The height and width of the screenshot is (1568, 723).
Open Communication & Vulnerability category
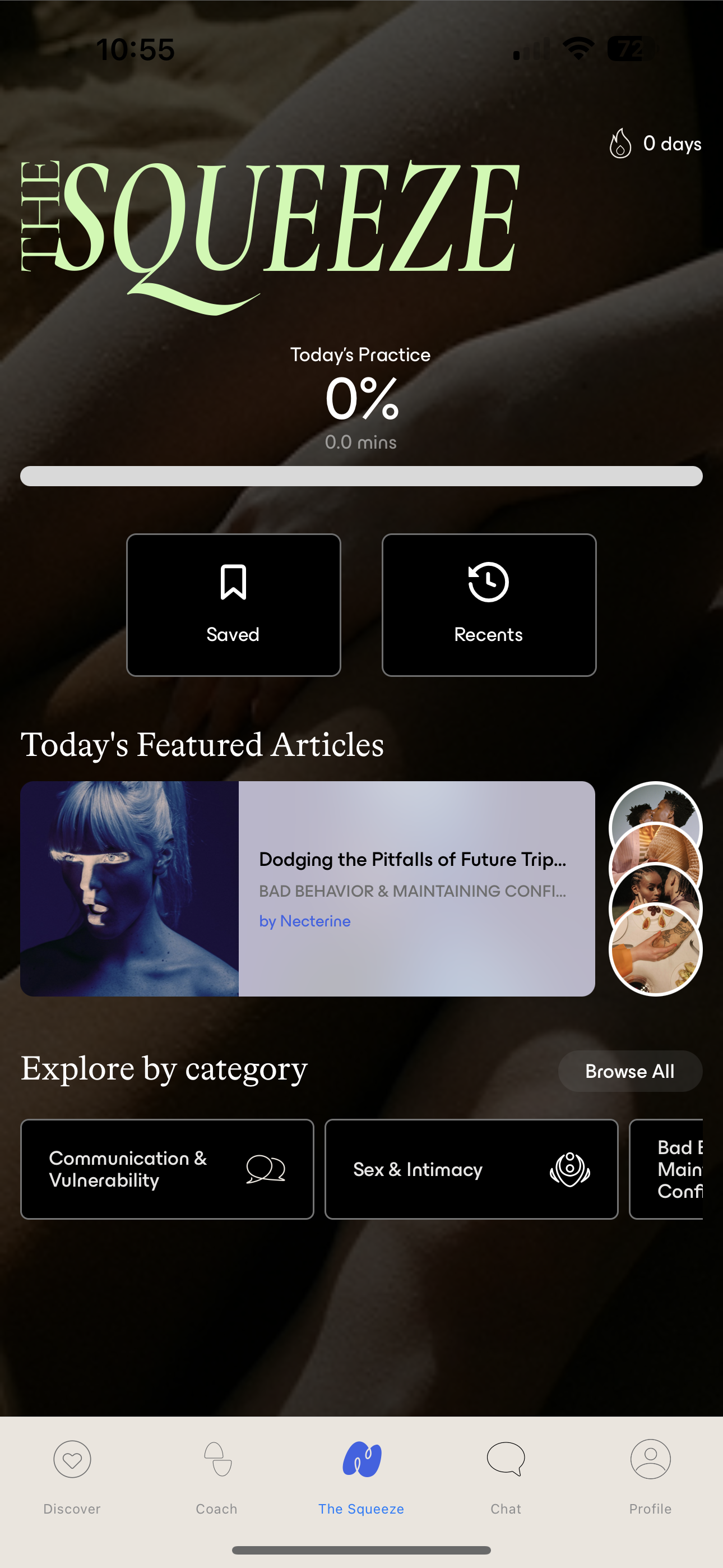pyautogui.click(x=167, y=1169)
